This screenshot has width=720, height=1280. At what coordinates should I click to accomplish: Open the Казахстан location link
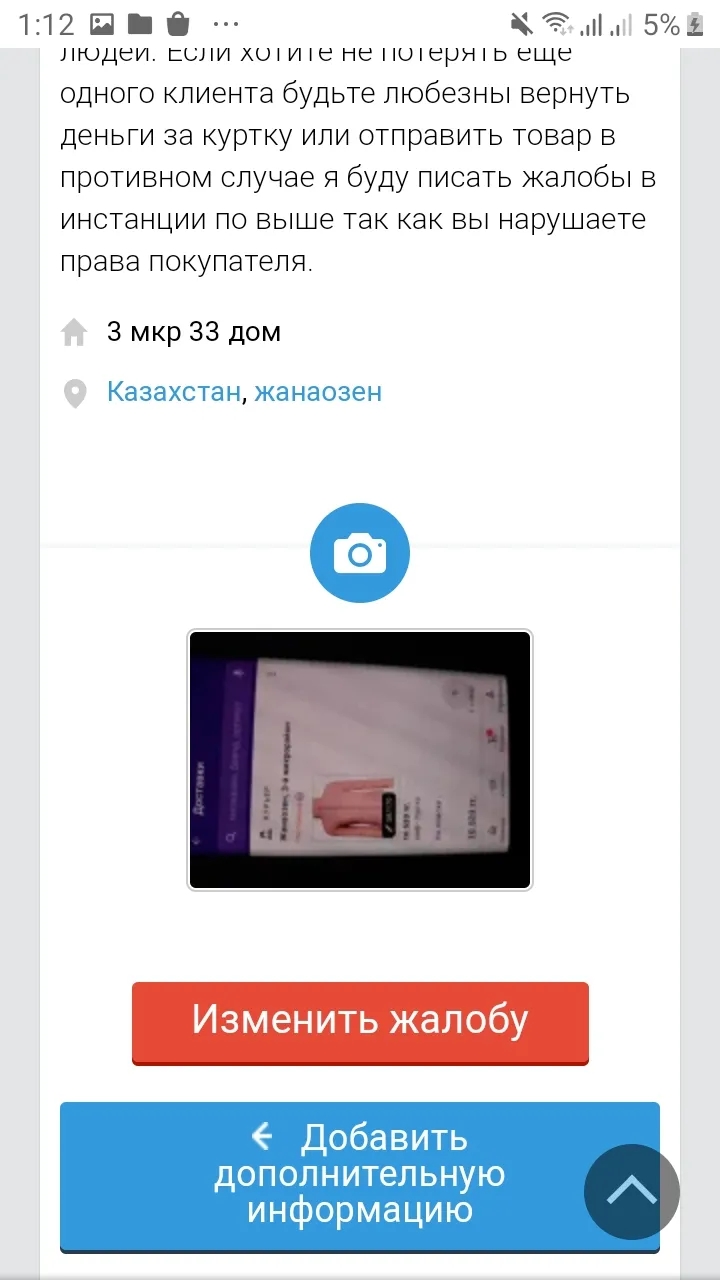pyautogui.click(x=174, y=391)
